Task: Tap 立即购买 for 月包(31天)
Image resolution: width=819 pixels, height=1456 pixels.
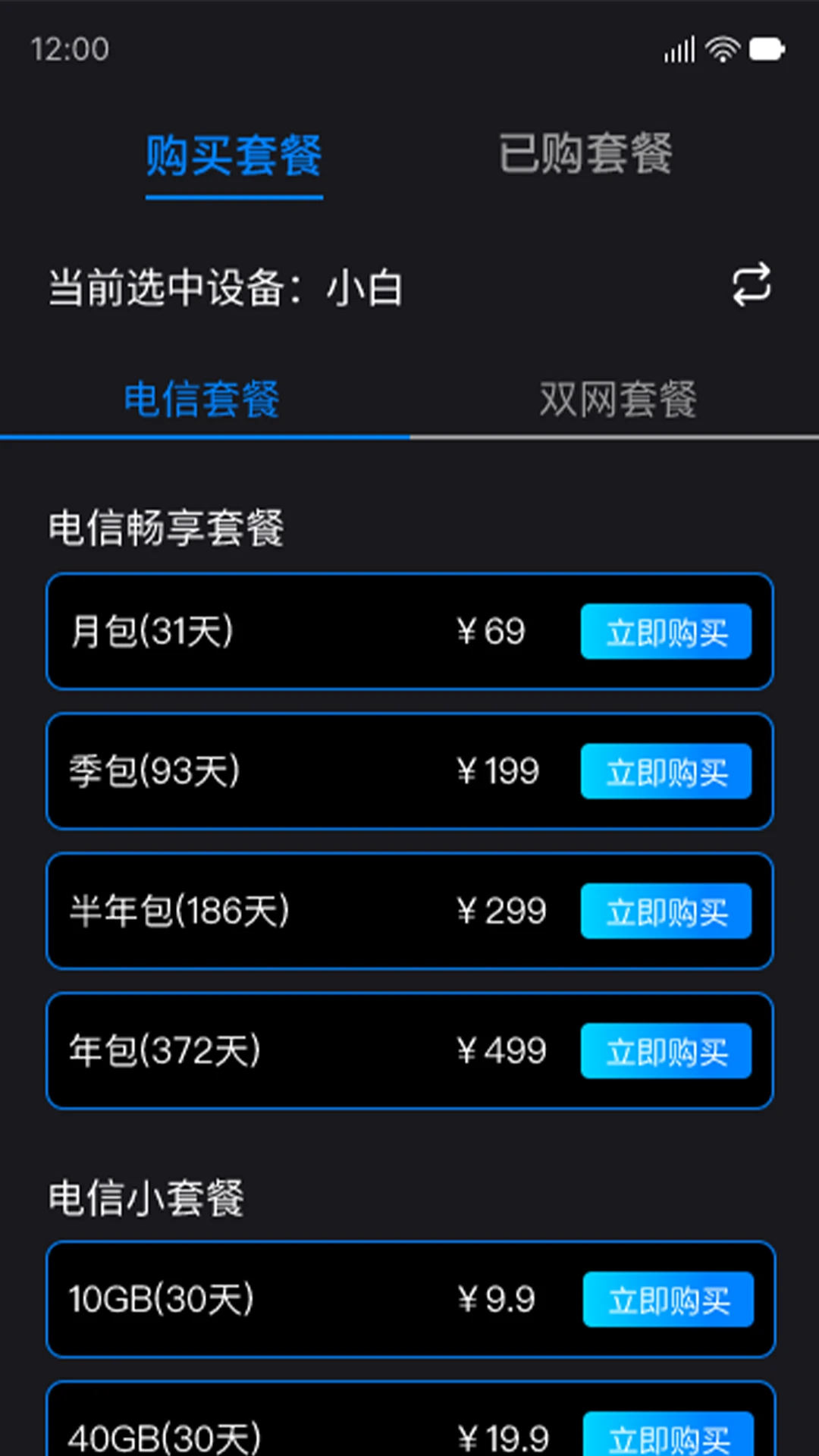Action: pyautogui.click(x=666, y=632)
